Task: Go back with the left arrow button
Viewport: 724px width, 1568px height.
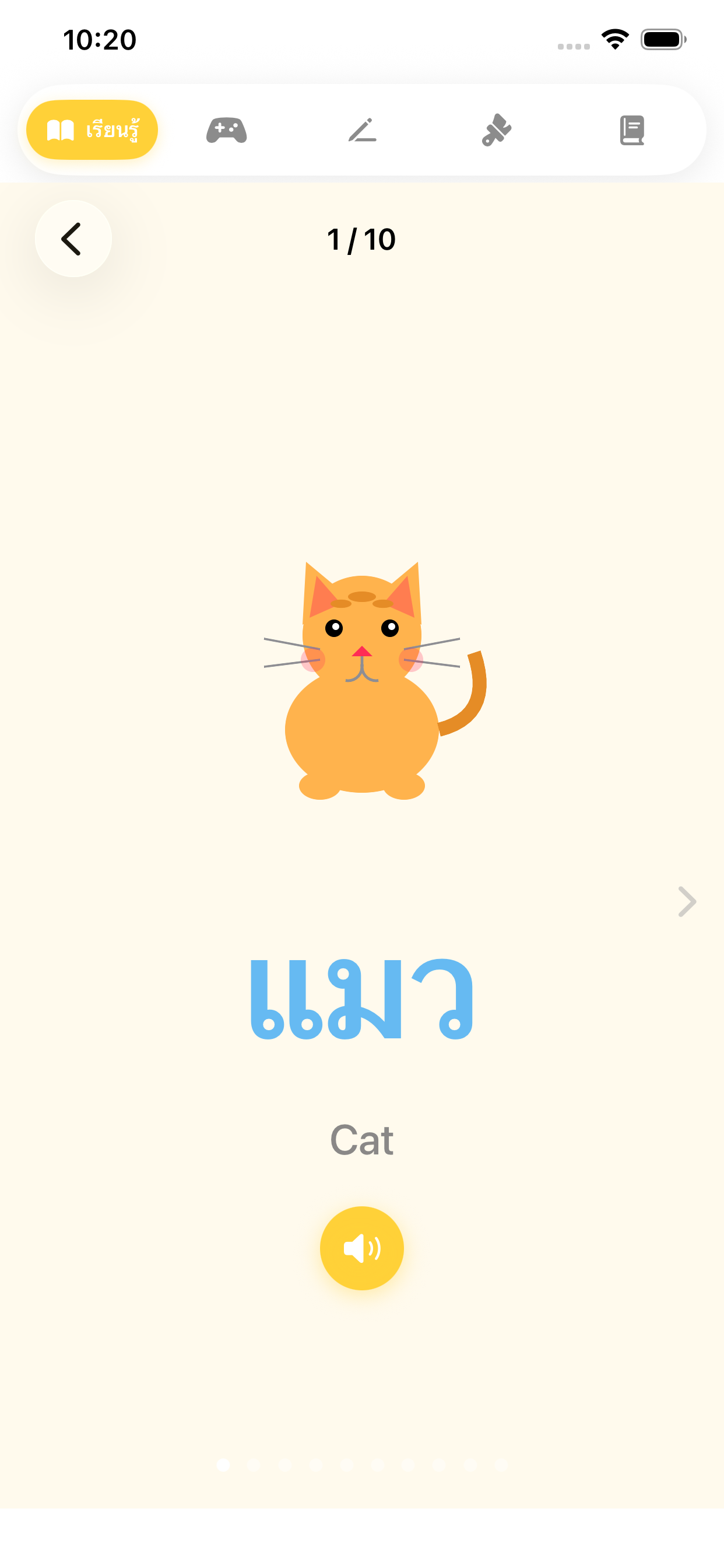Action: tap(73, 239)
